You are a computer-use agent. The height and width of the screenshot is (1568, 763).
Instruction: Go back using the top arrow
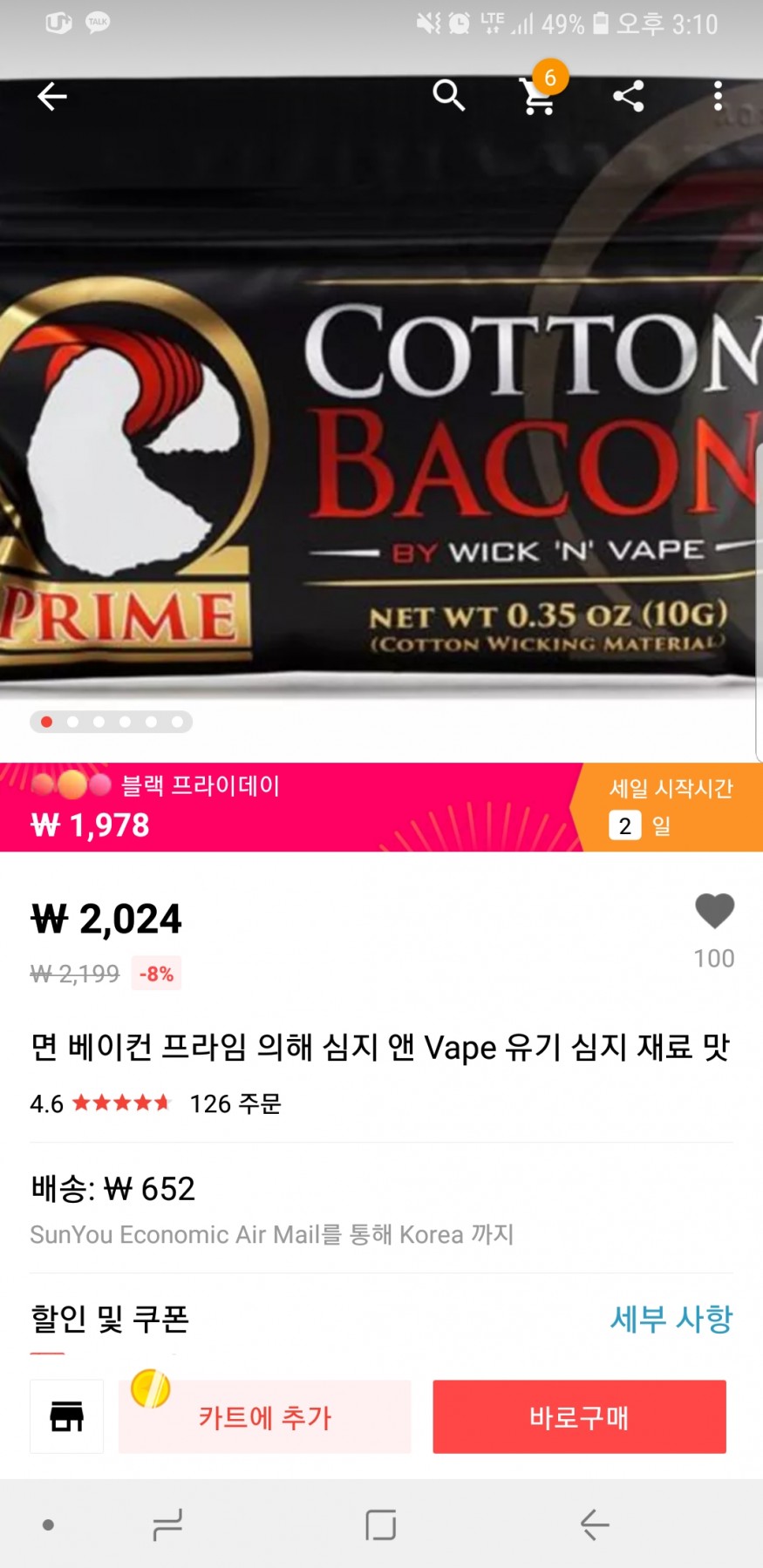pos(52,96)
